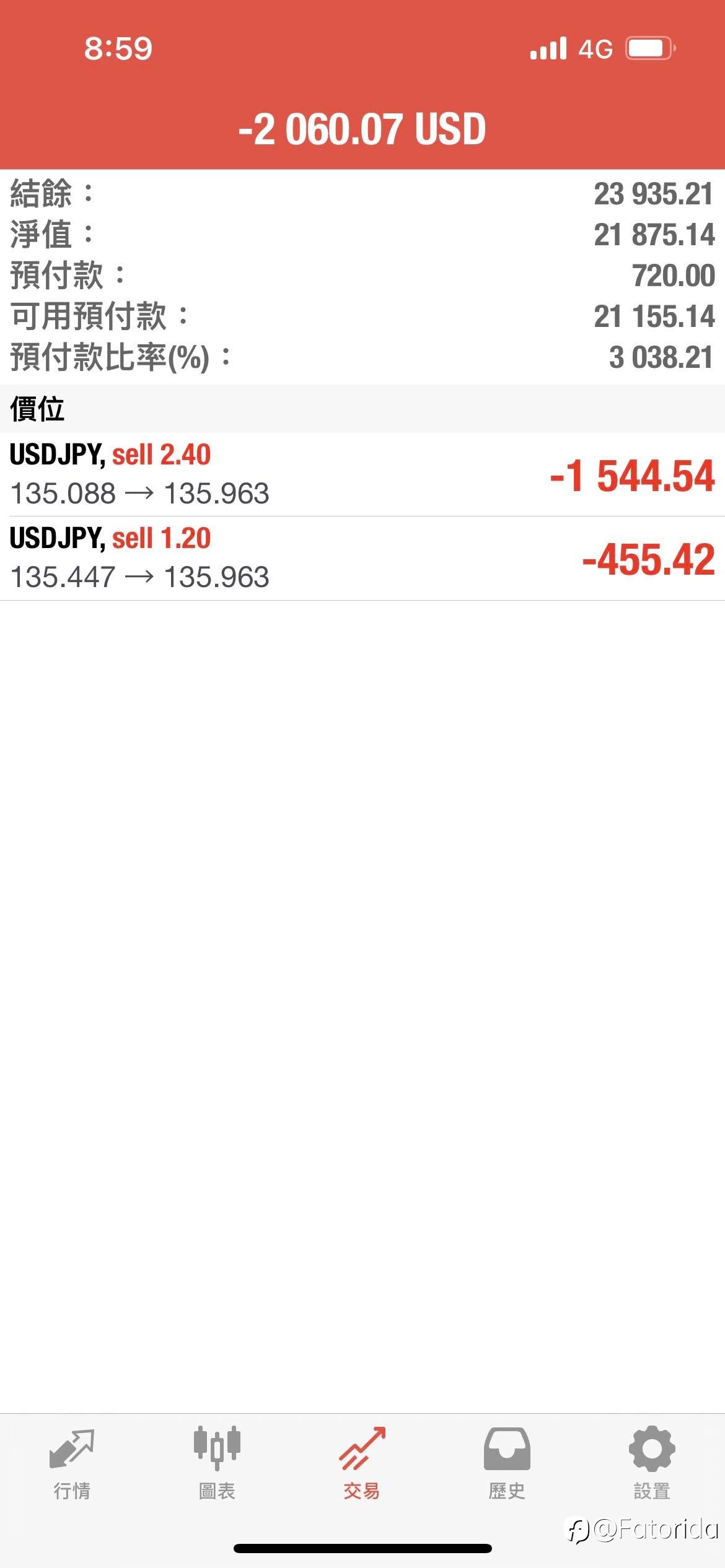This screenshot has width=725, height=1568.
Task: Open the 歷史 history tab
Action: 507,1464
